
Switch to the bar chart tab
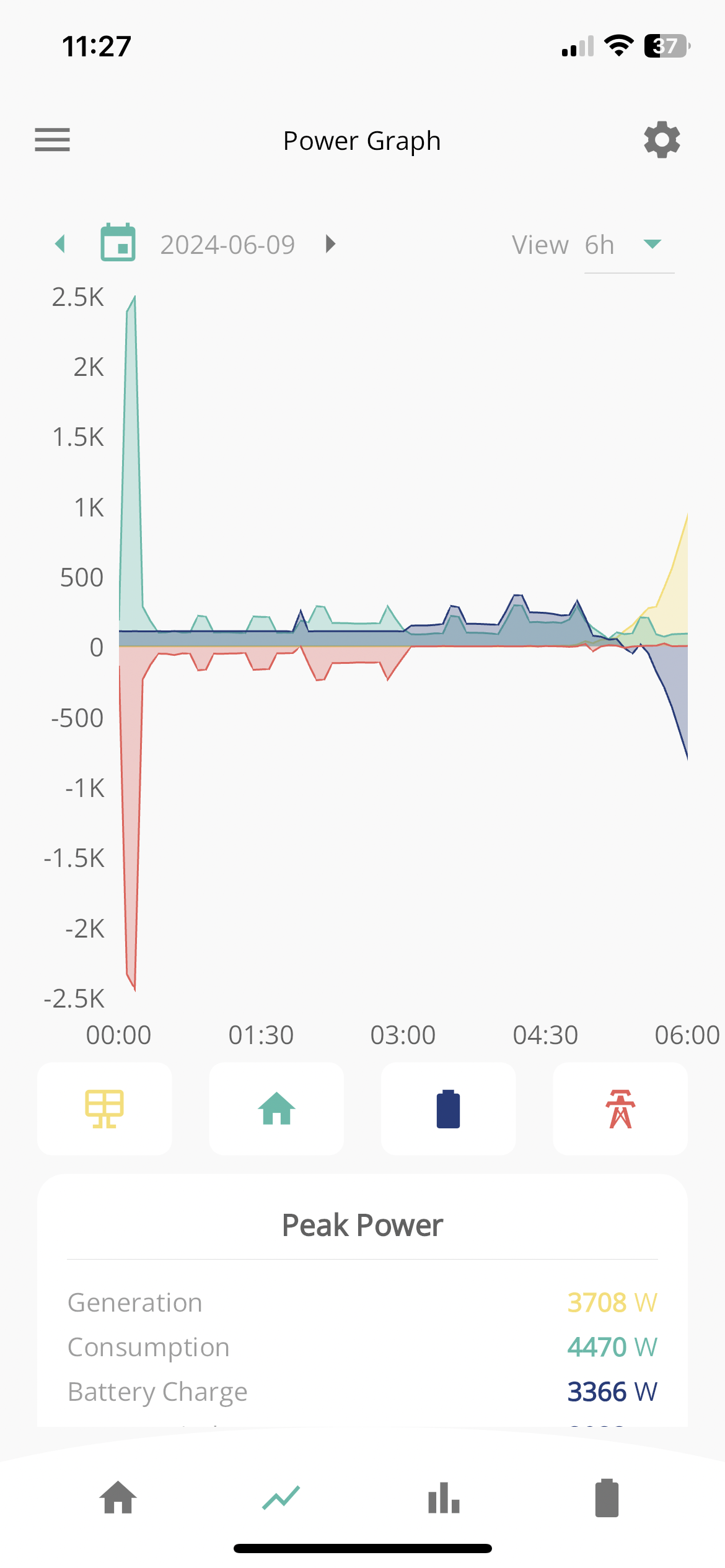pyautogui.click(x=444, y=1497)
